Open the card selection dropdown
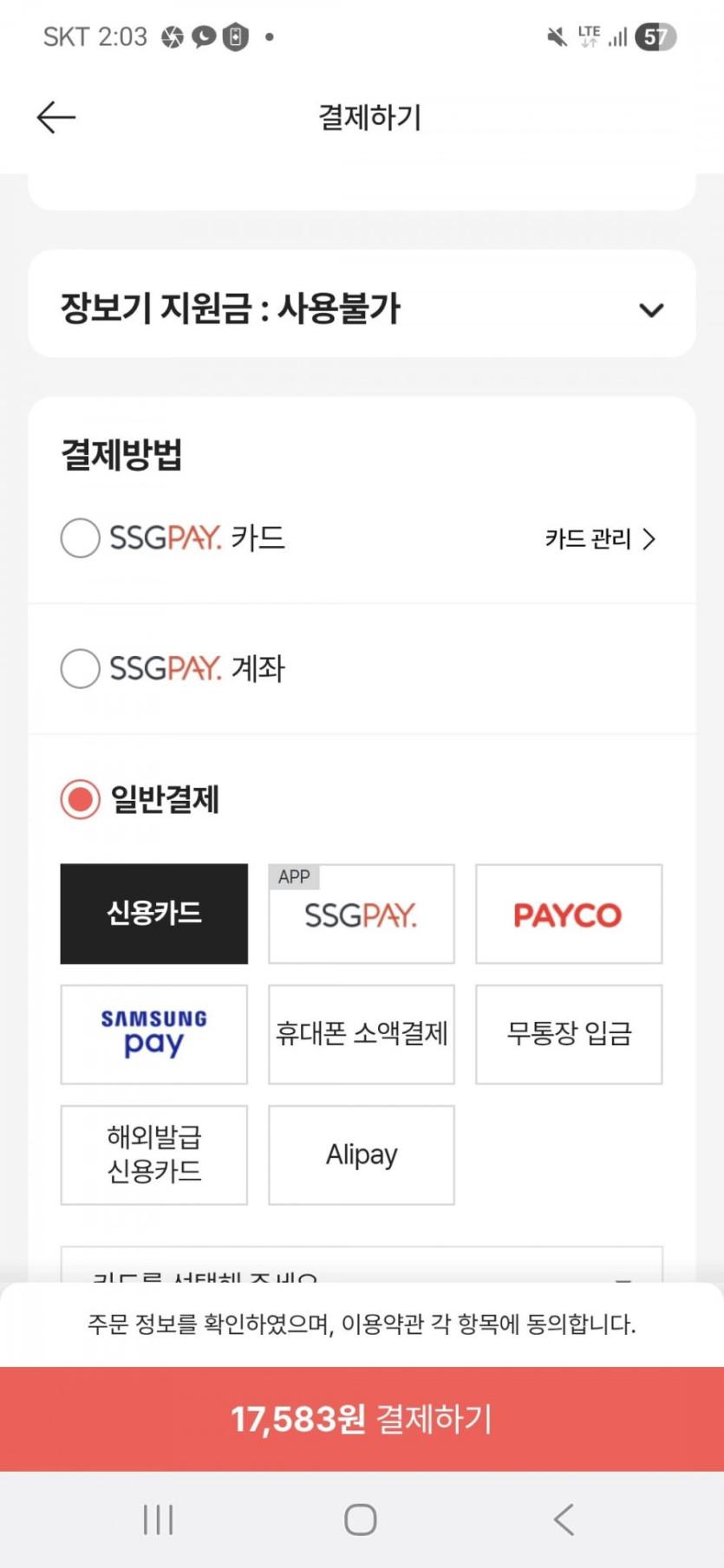The height and width of the screenshot is (1568, 724). 362,1268
